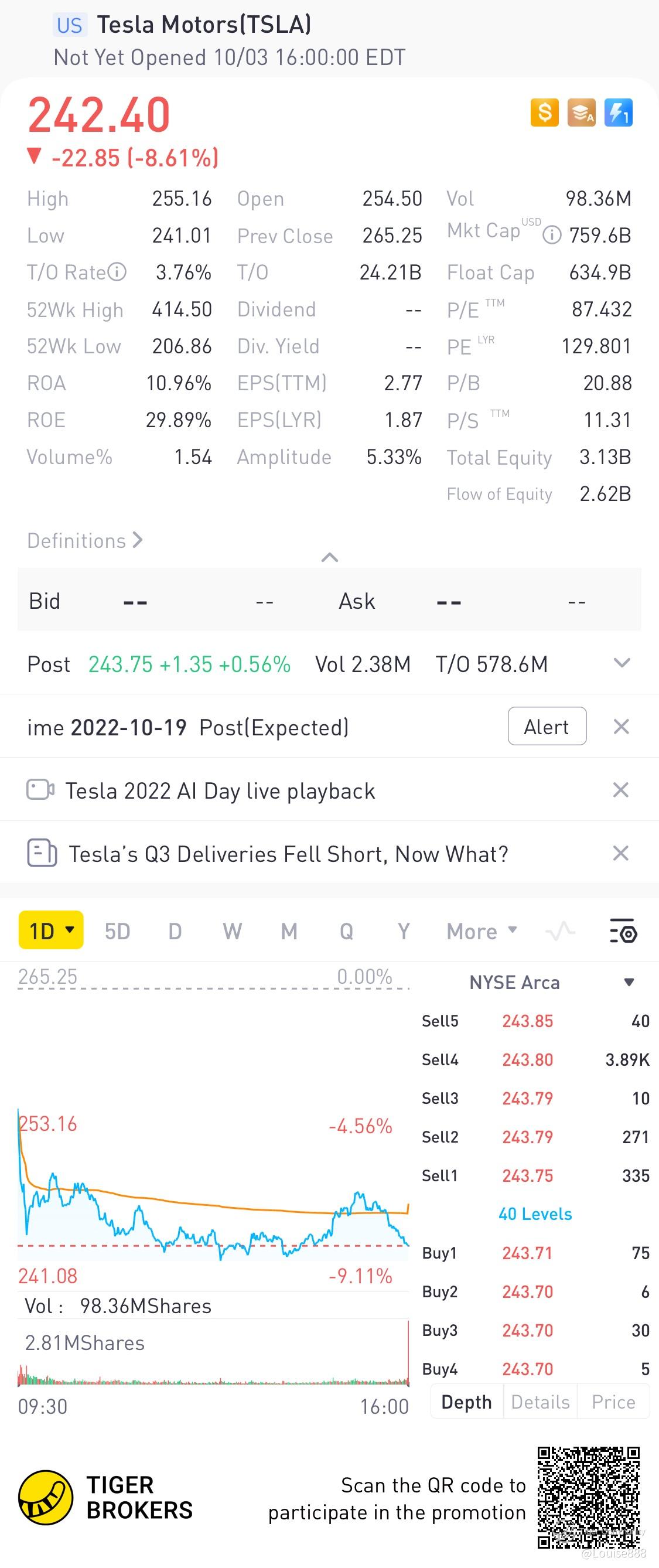Image resolution: width=659 pixels, height=1568 pixels.
Task: Open the chart settings icon
Action: click(x=623, y=931)
